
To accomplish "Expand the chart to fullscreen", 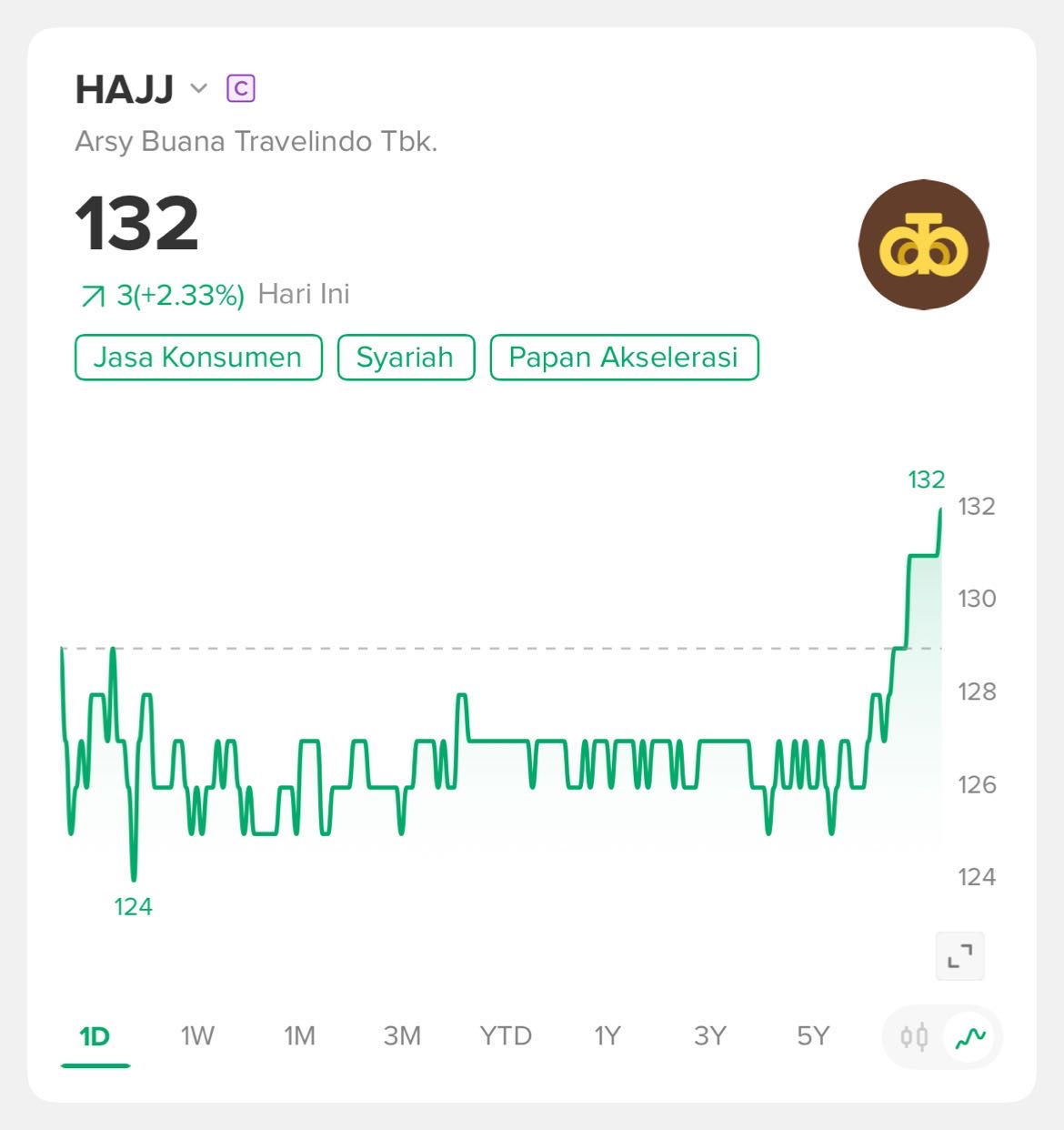I will click(959, 956).
